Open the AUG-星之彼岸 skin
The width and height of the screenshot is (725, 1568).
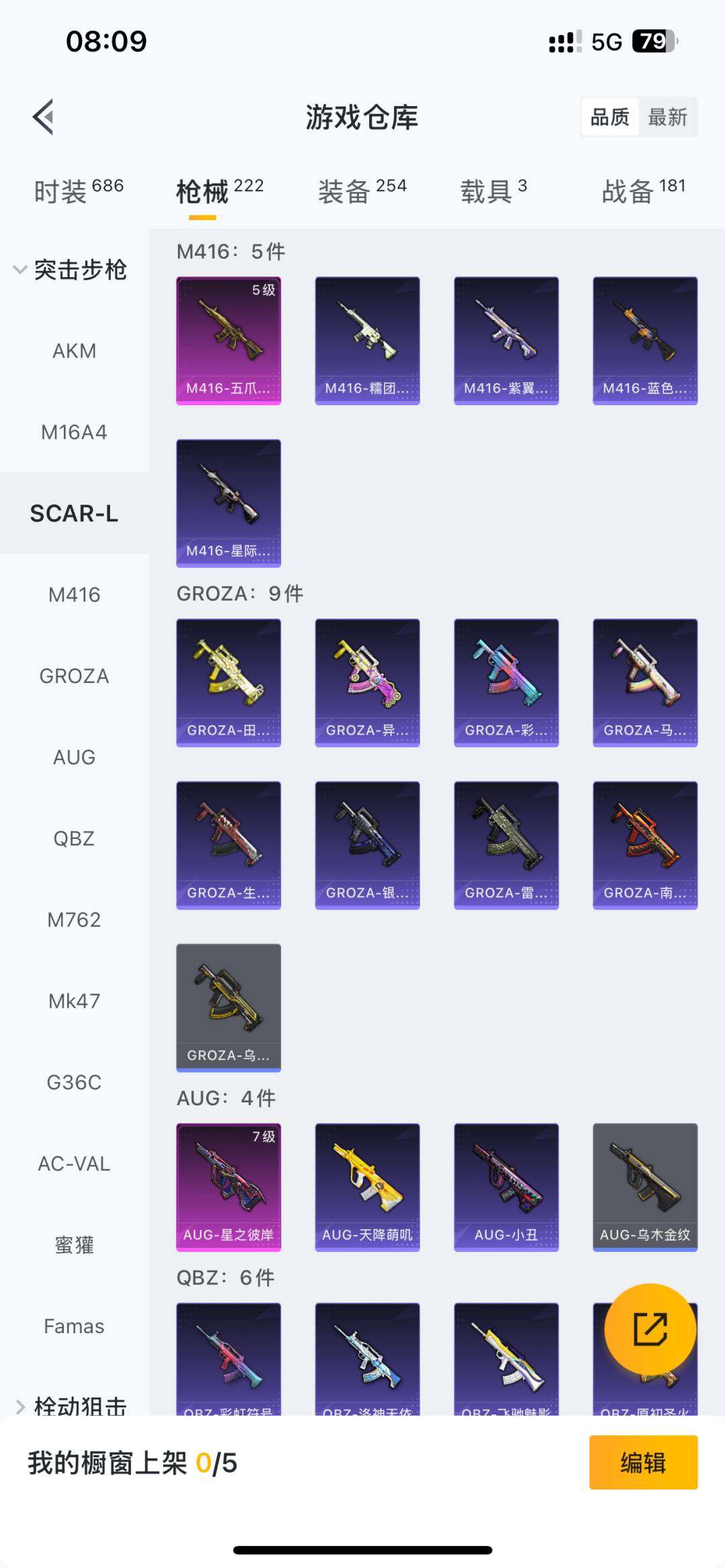coord(228,1187)
